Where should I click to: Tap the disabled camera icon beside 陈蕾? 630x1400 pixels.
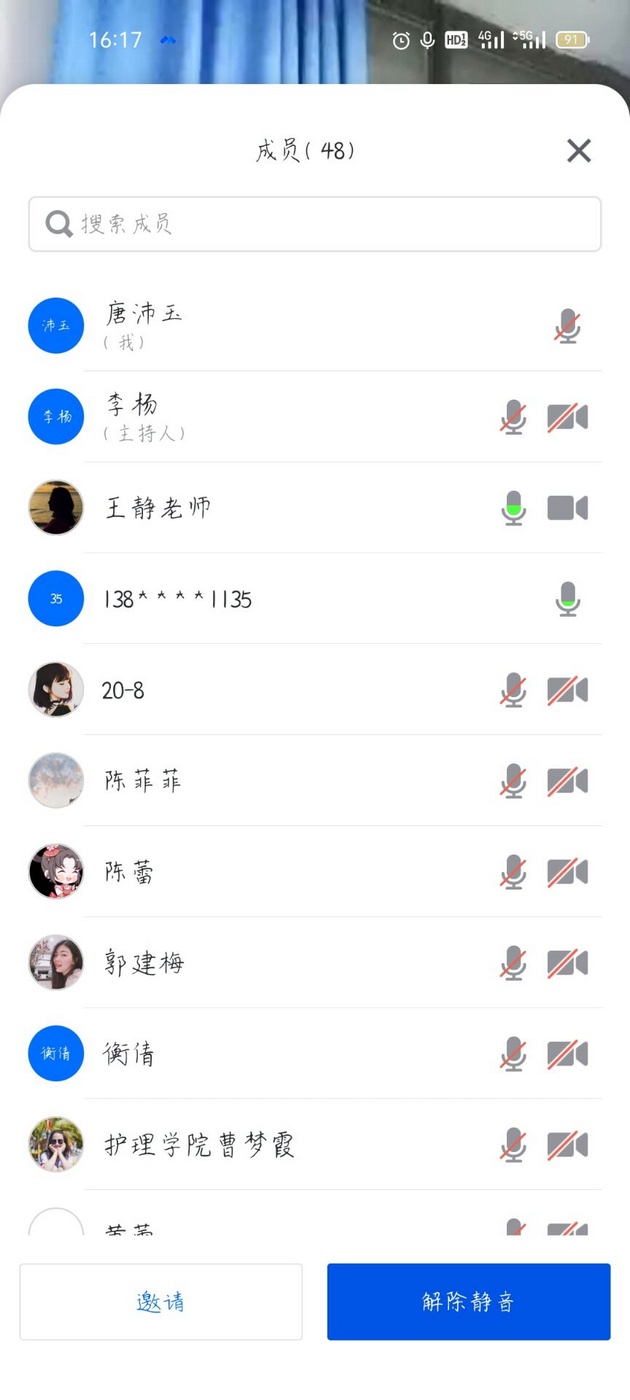[x=567, y=872]
